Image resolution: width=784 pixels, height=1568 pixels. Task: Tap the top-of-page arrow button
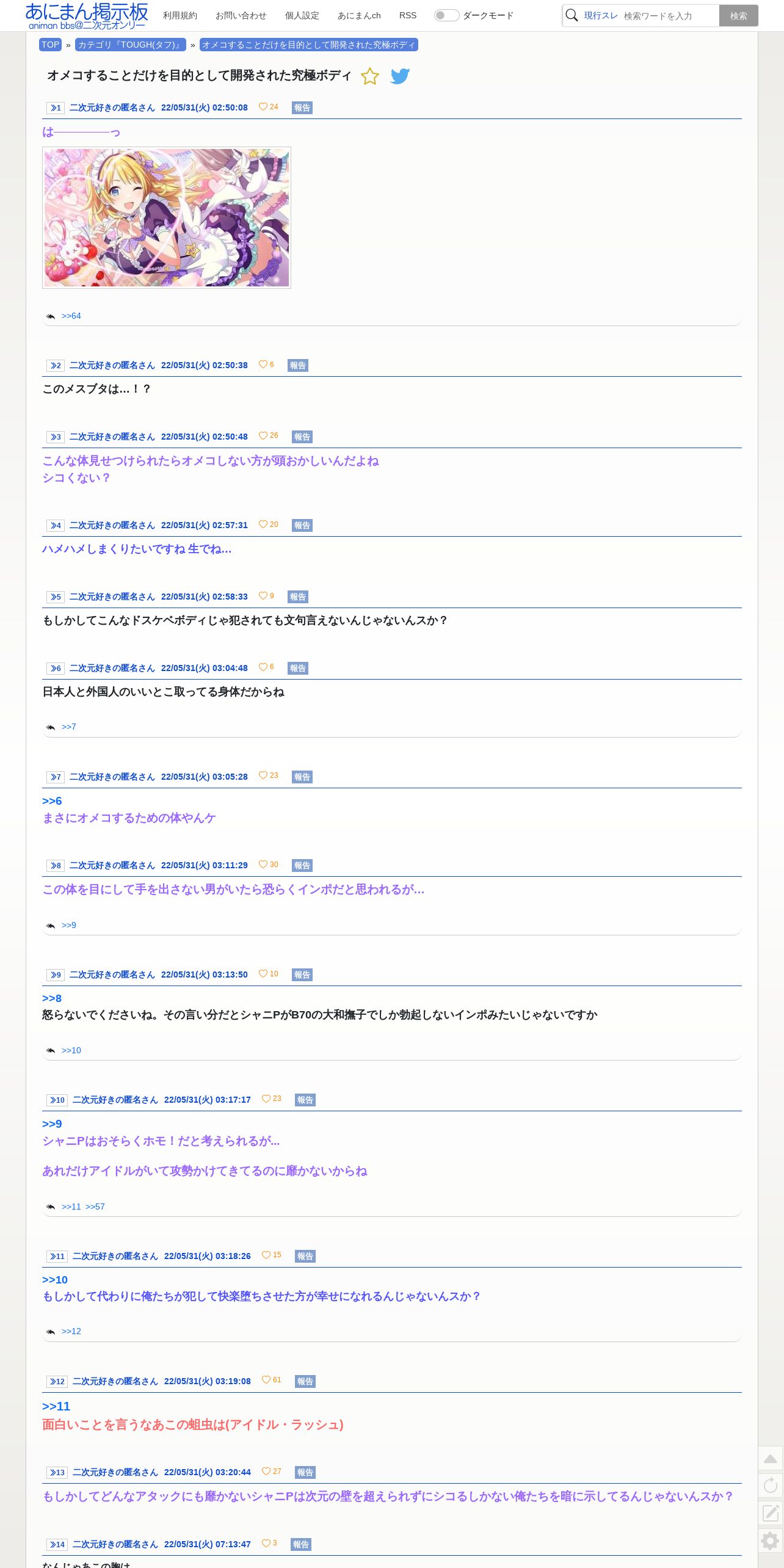tap(771, 1459)
